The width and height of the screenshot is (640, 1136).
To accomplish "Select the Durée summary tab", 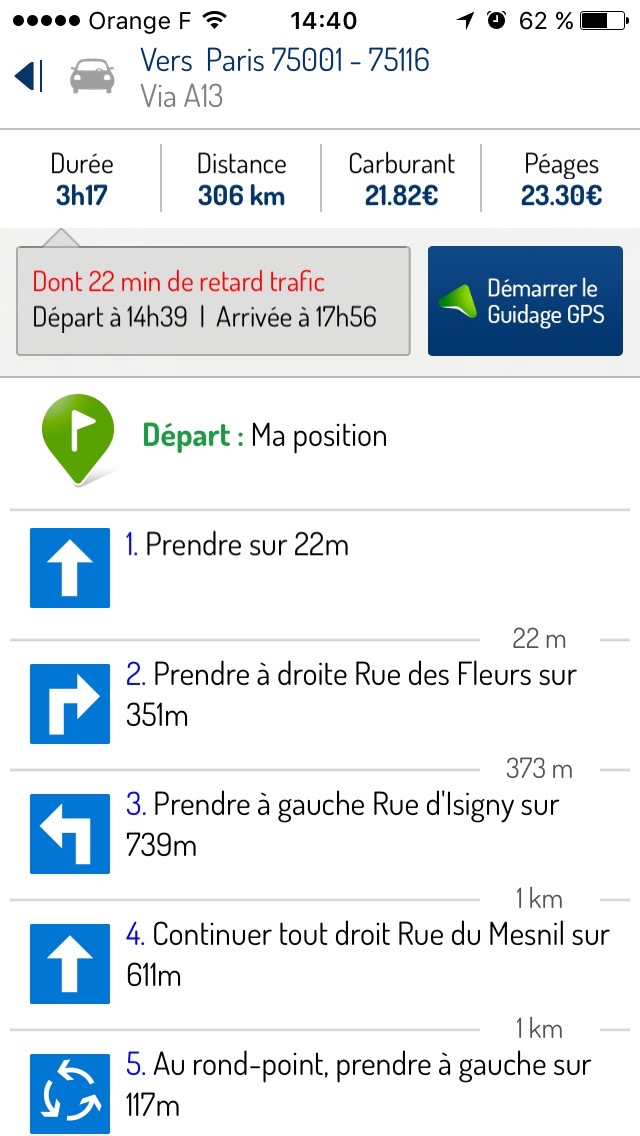I will 82,180.
